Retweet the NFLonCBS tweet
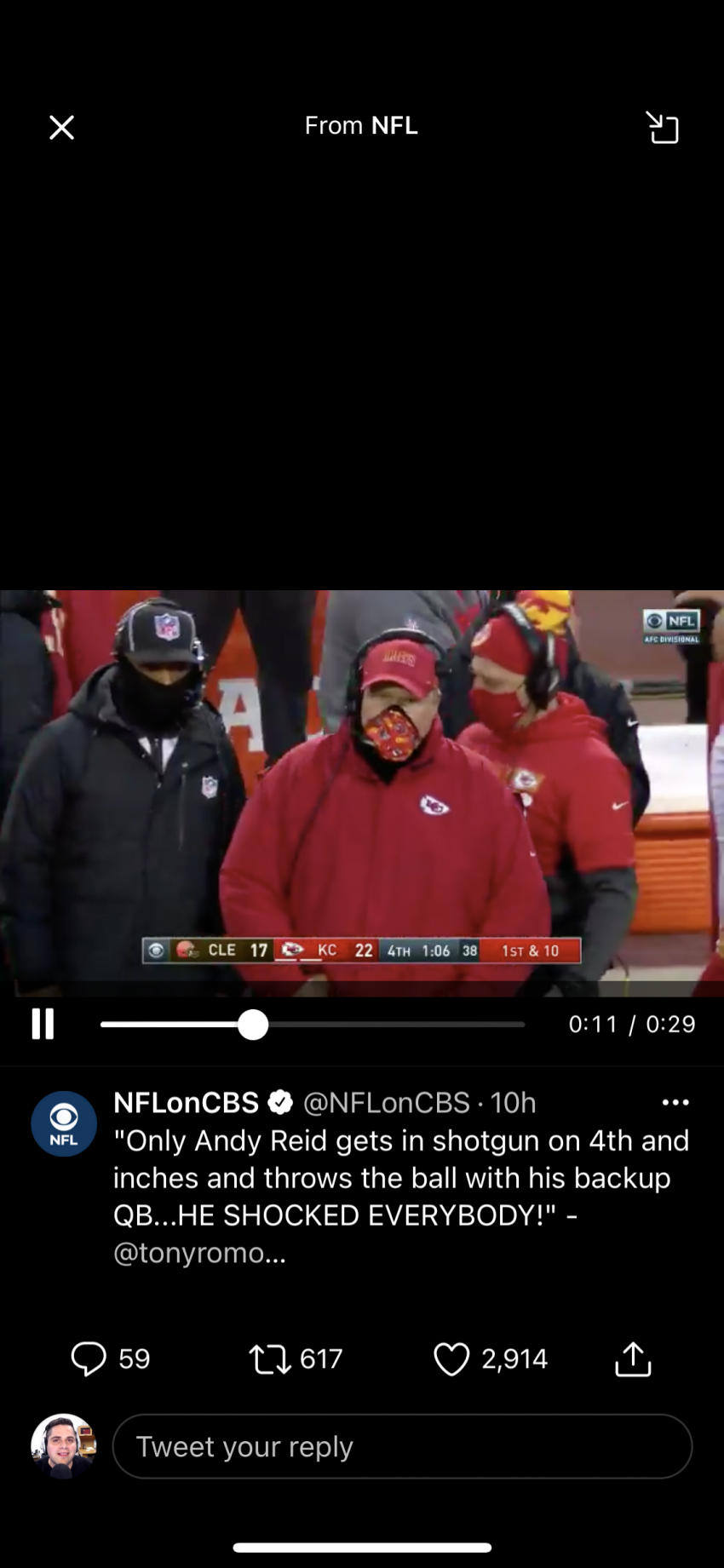Viewport: 724px width, 1568px height. [270, 1358]
